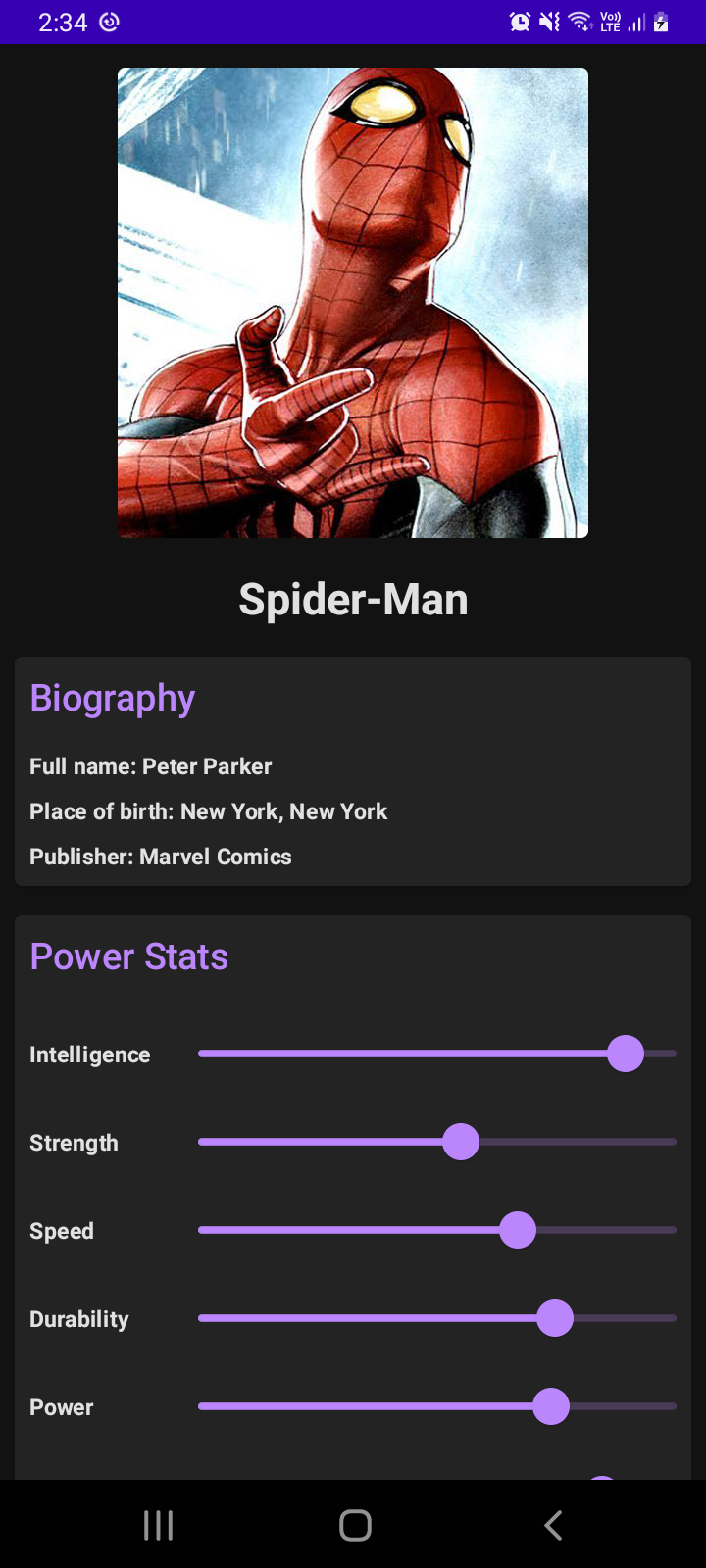
Task: Go back with the system back button
Action: click(x=553, y=1525)
